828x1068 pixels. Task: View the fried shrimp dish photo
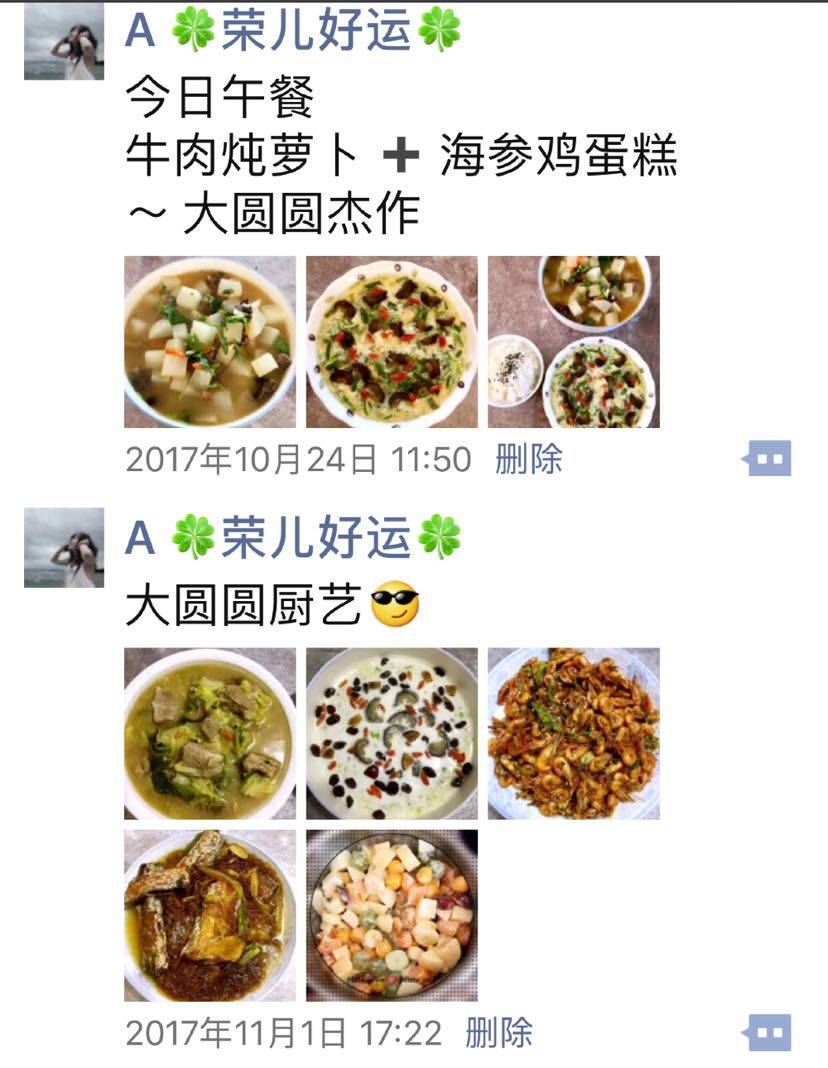click(574, 734)
